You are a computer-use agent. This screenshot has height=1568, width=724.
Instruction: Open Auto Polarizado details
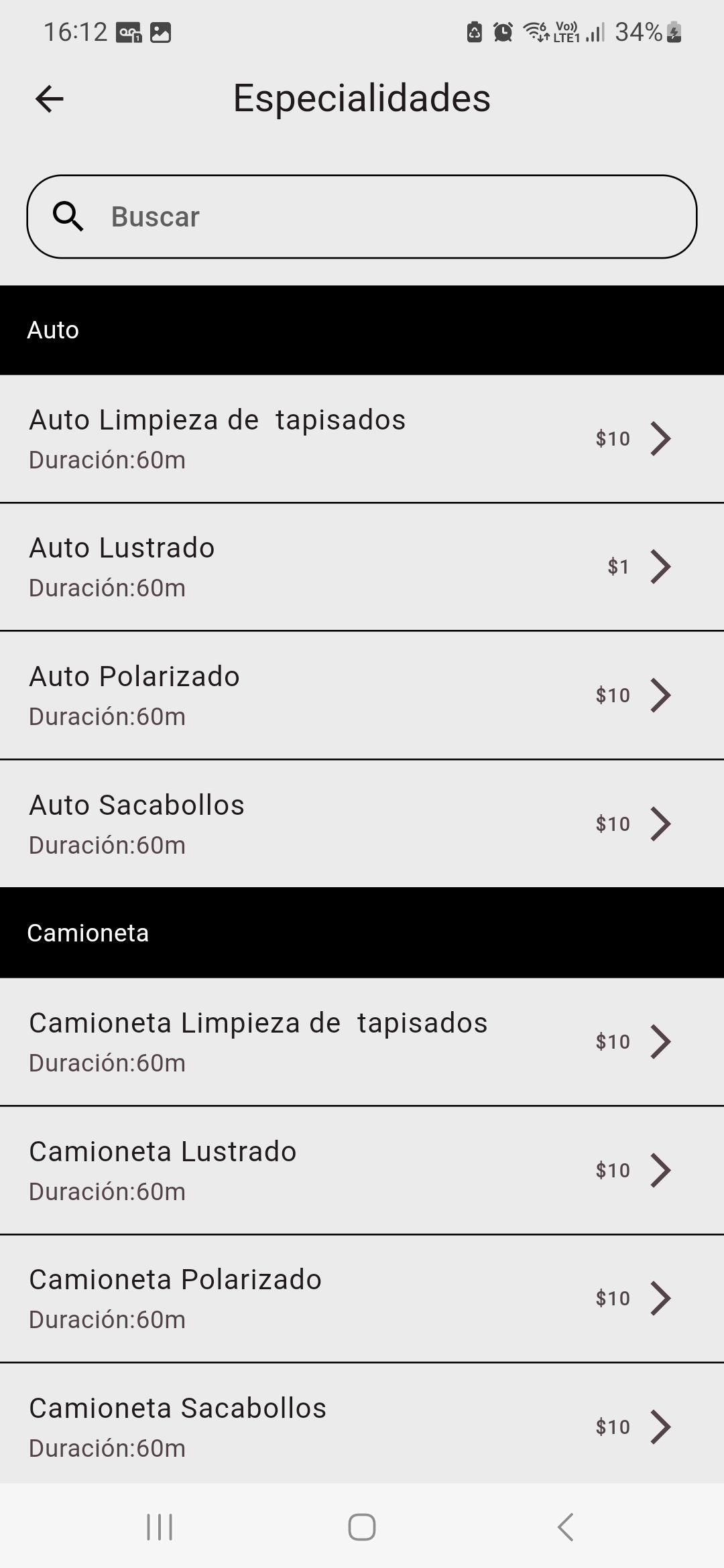click(362, 696)
